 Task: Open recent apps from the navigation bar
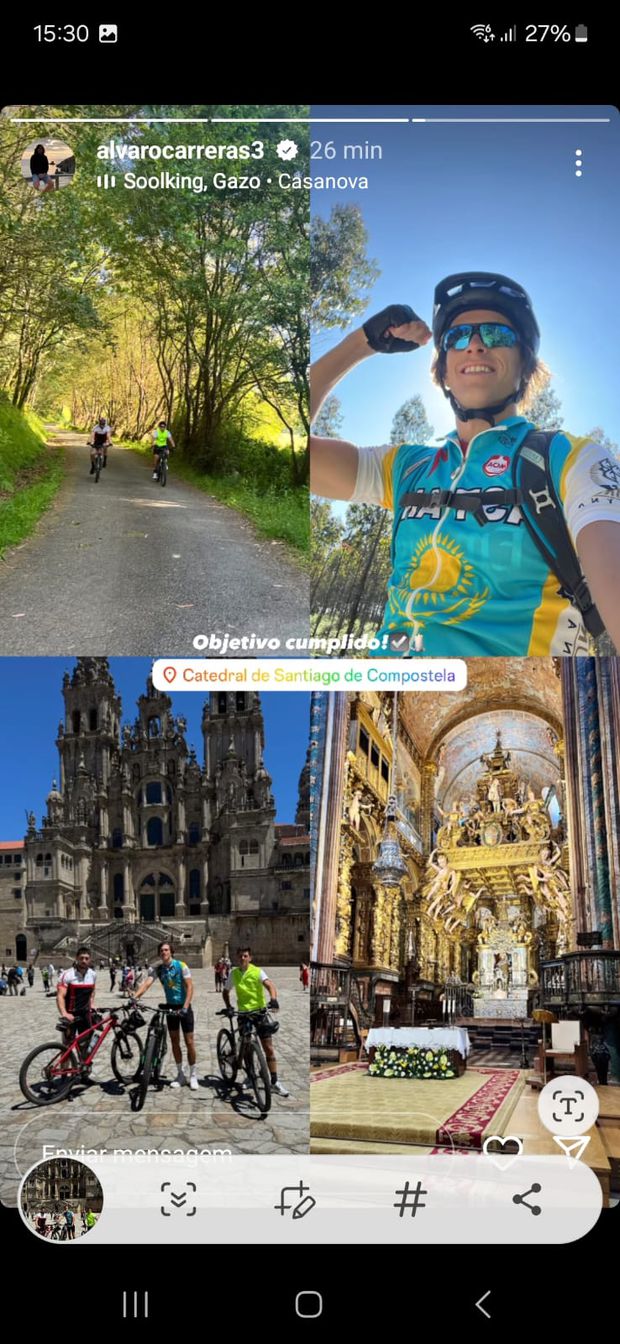135,1304
